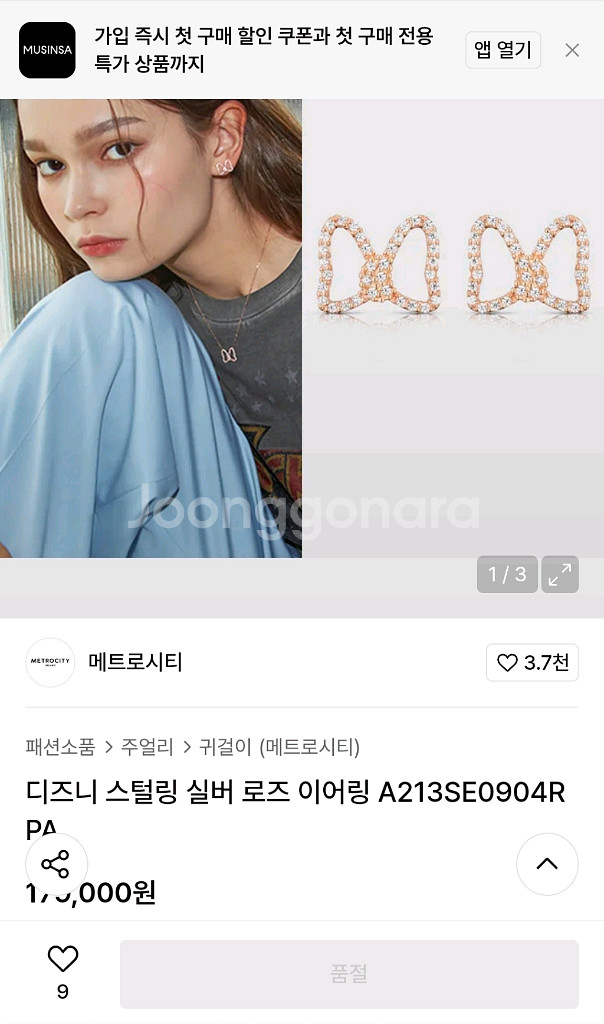Go to the 패션소품 category

60,747
